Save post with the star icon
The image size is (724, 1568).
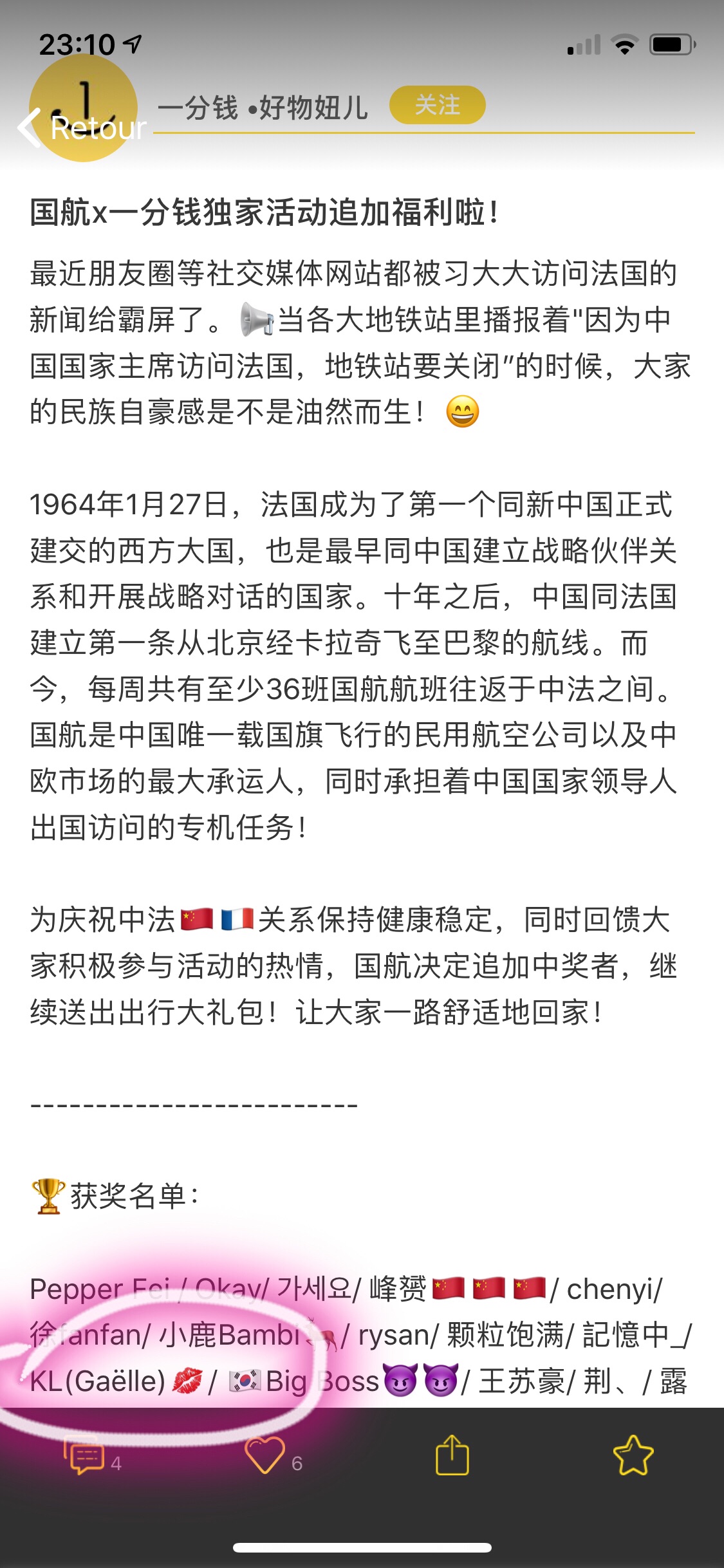(x=633, y=1455)
